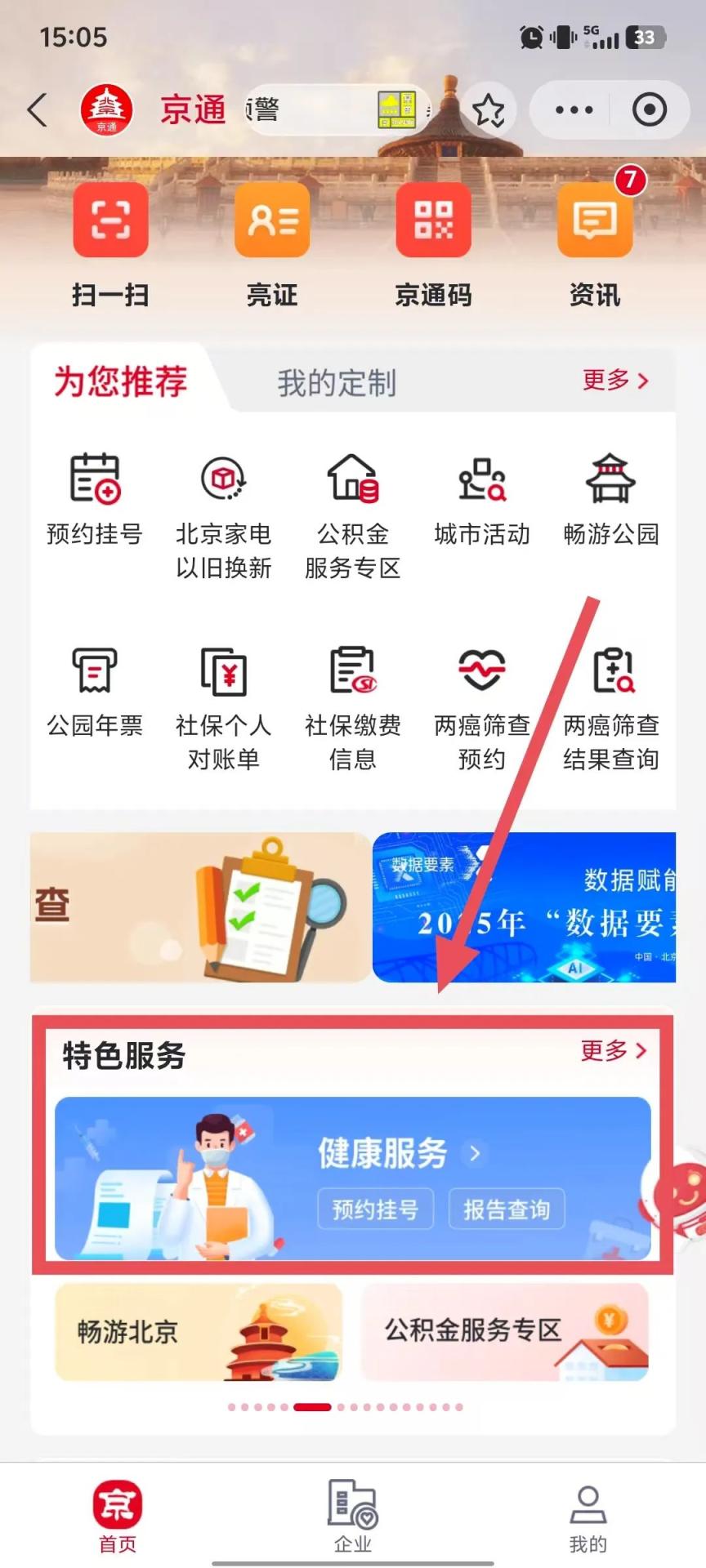Go back with the top-left arrow
Screen dimensions: 706x1568
point(38,109)
